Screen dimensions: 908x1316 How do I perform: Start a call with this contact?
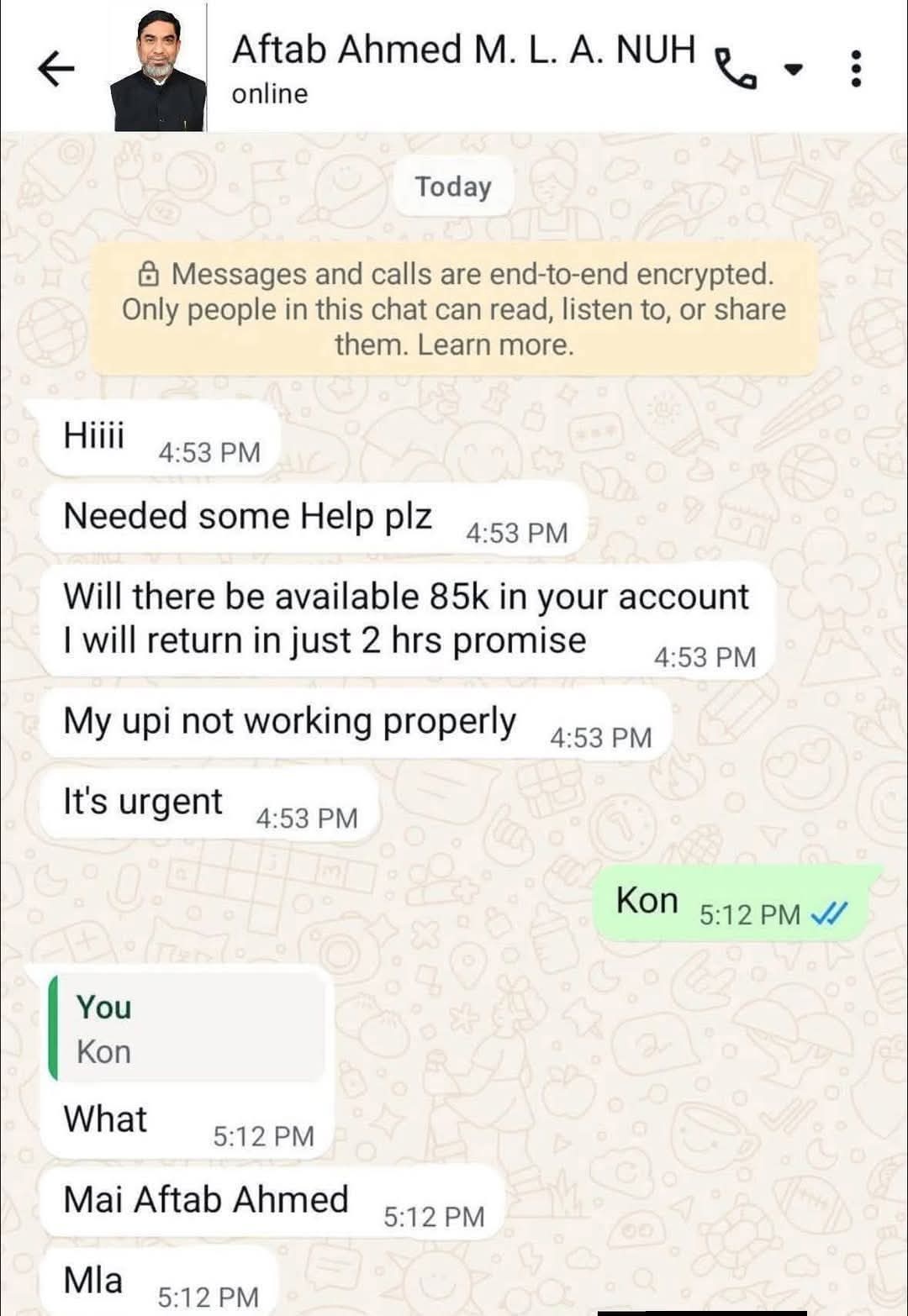tap(735, 69)
